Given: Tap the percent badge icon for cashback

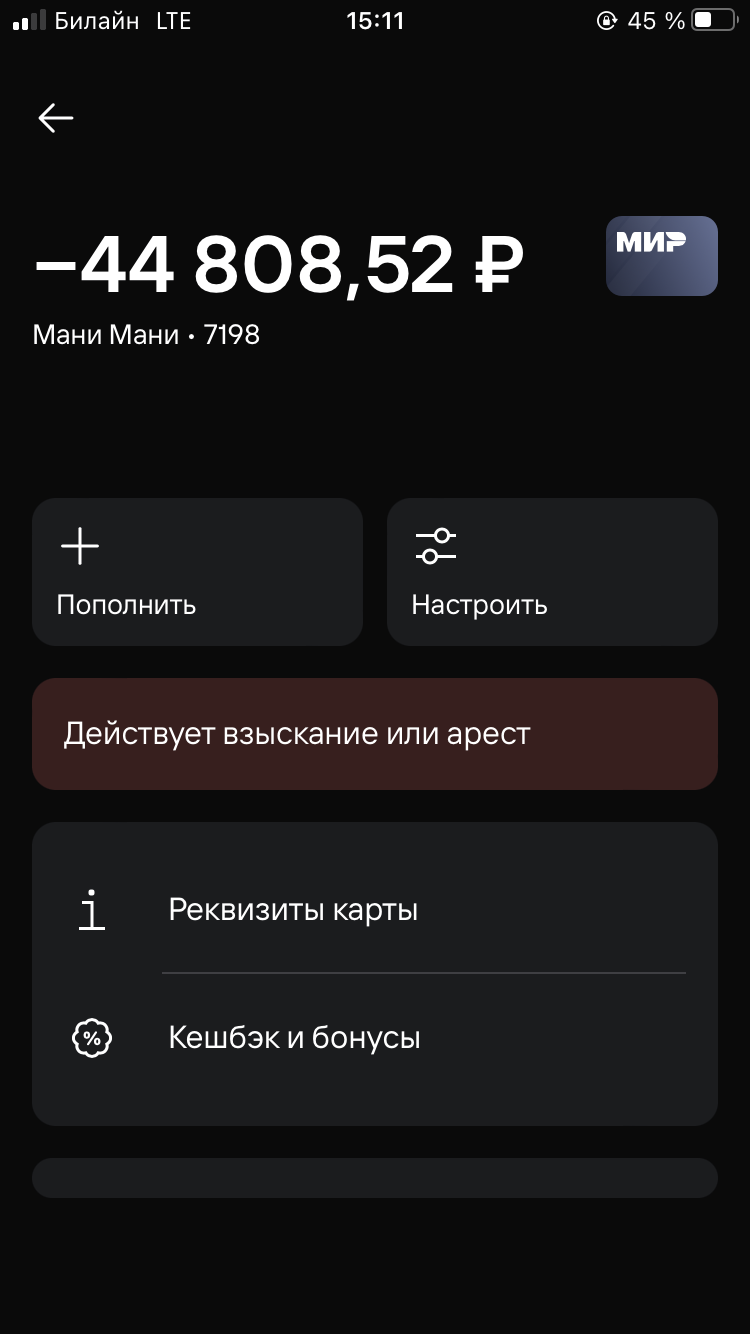Looking at the screenshot, I should pyautogui.click(x=90, y=1037).
